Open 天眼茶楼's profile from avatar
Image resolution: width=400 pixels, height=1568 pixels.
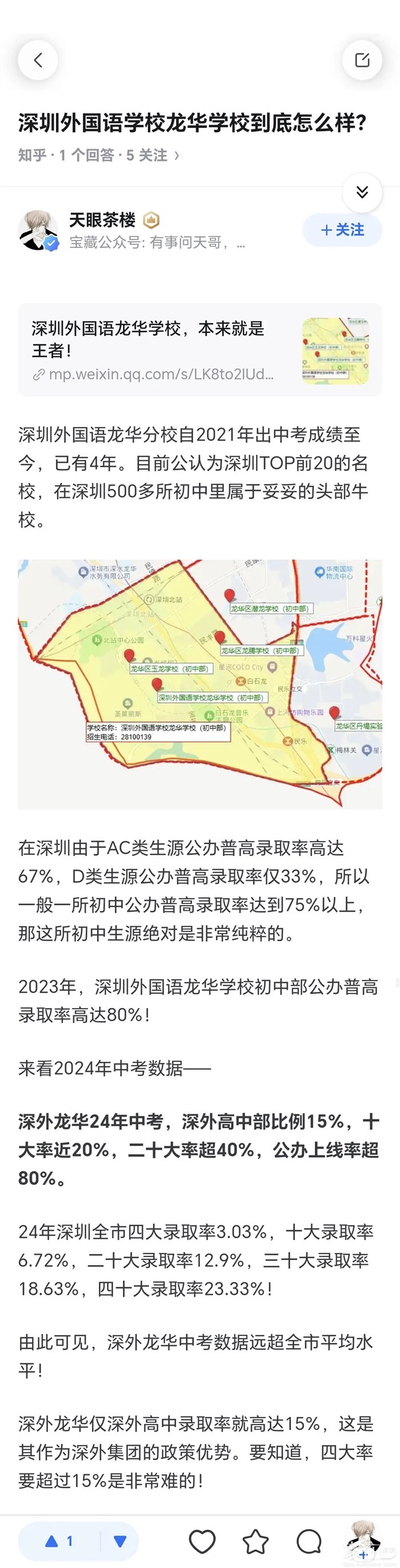point(38,231)
